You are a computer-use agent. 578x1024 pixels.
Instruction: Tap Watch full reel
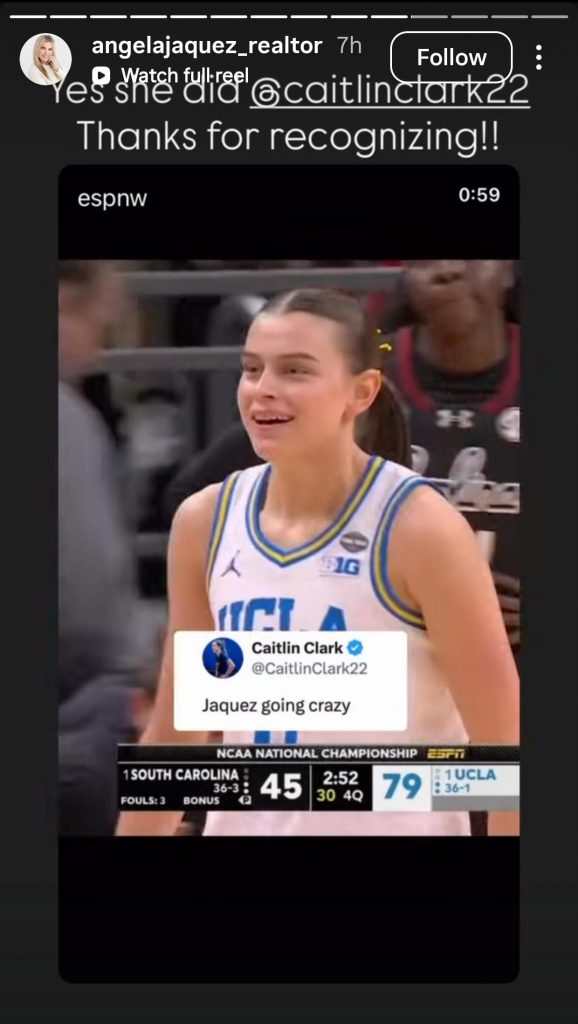pyautogui.click(x=170, y=76)
